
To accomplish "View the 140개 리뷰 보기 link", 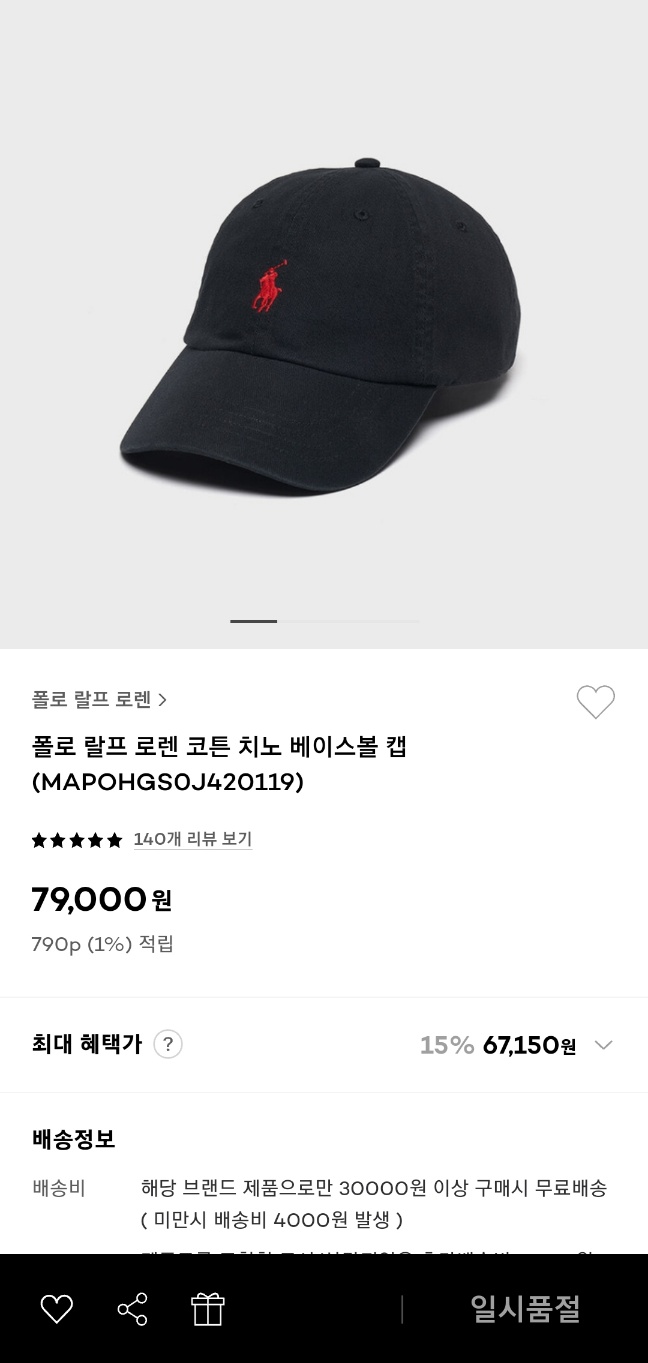I will tap(192, 840).
